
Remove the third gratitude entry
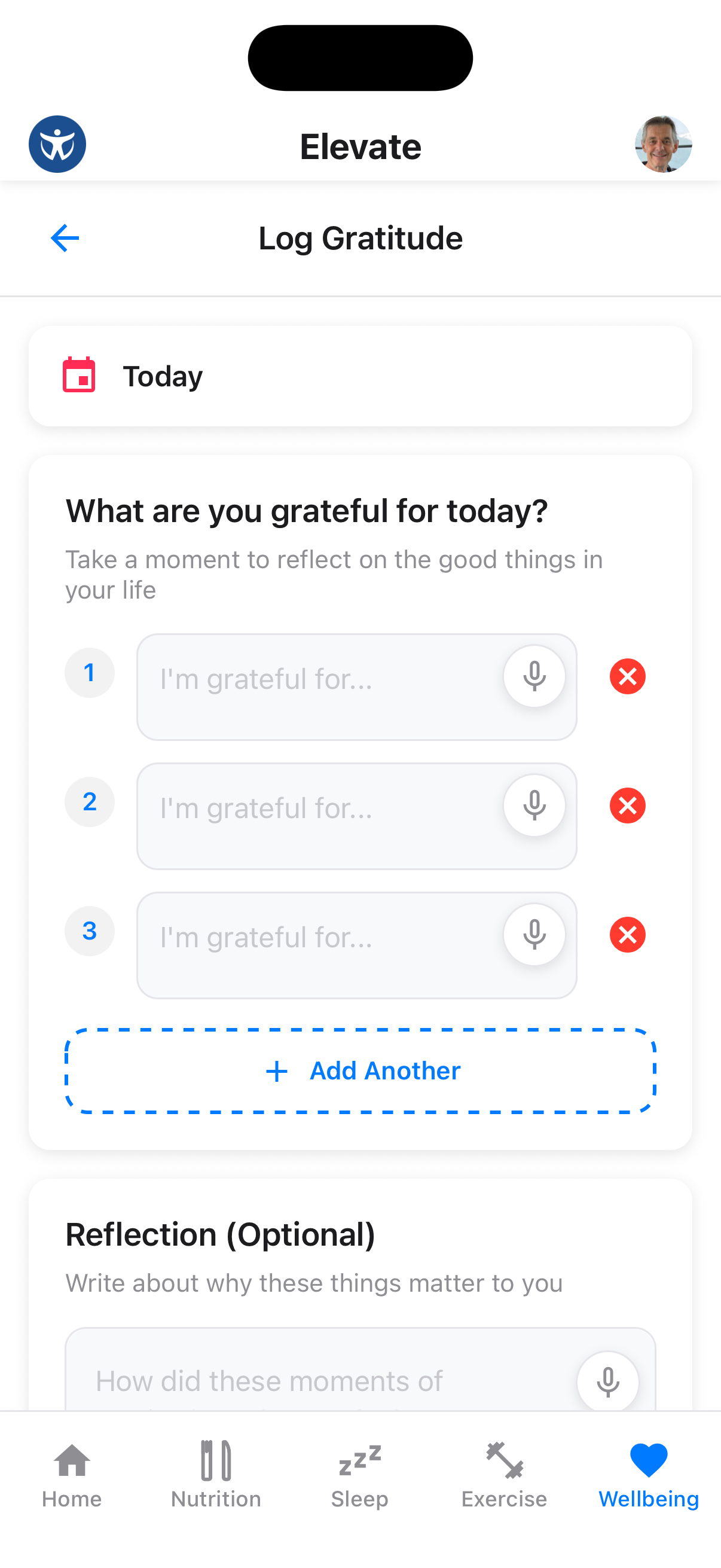tap(627, 934)
